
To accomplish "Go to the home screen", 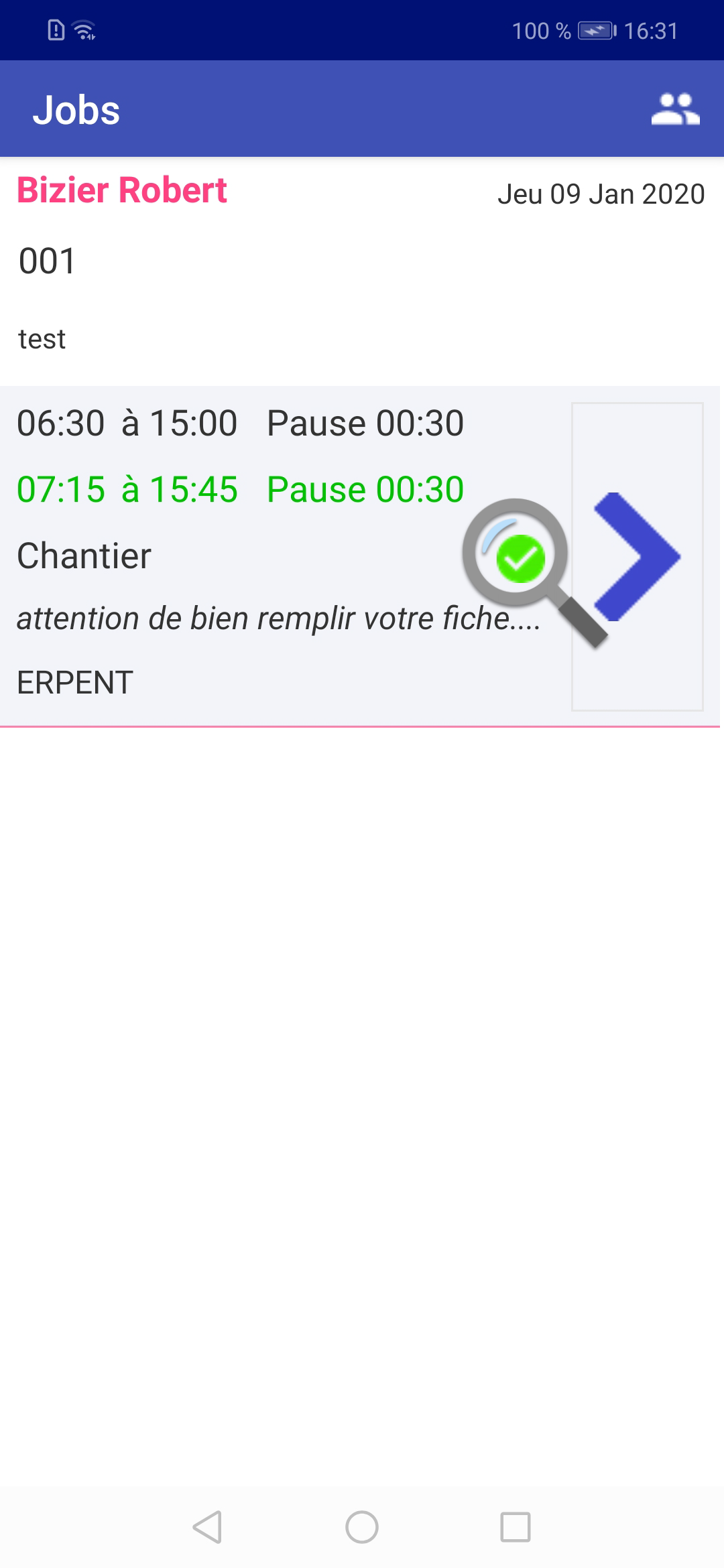I will [x=362, y=1527].
